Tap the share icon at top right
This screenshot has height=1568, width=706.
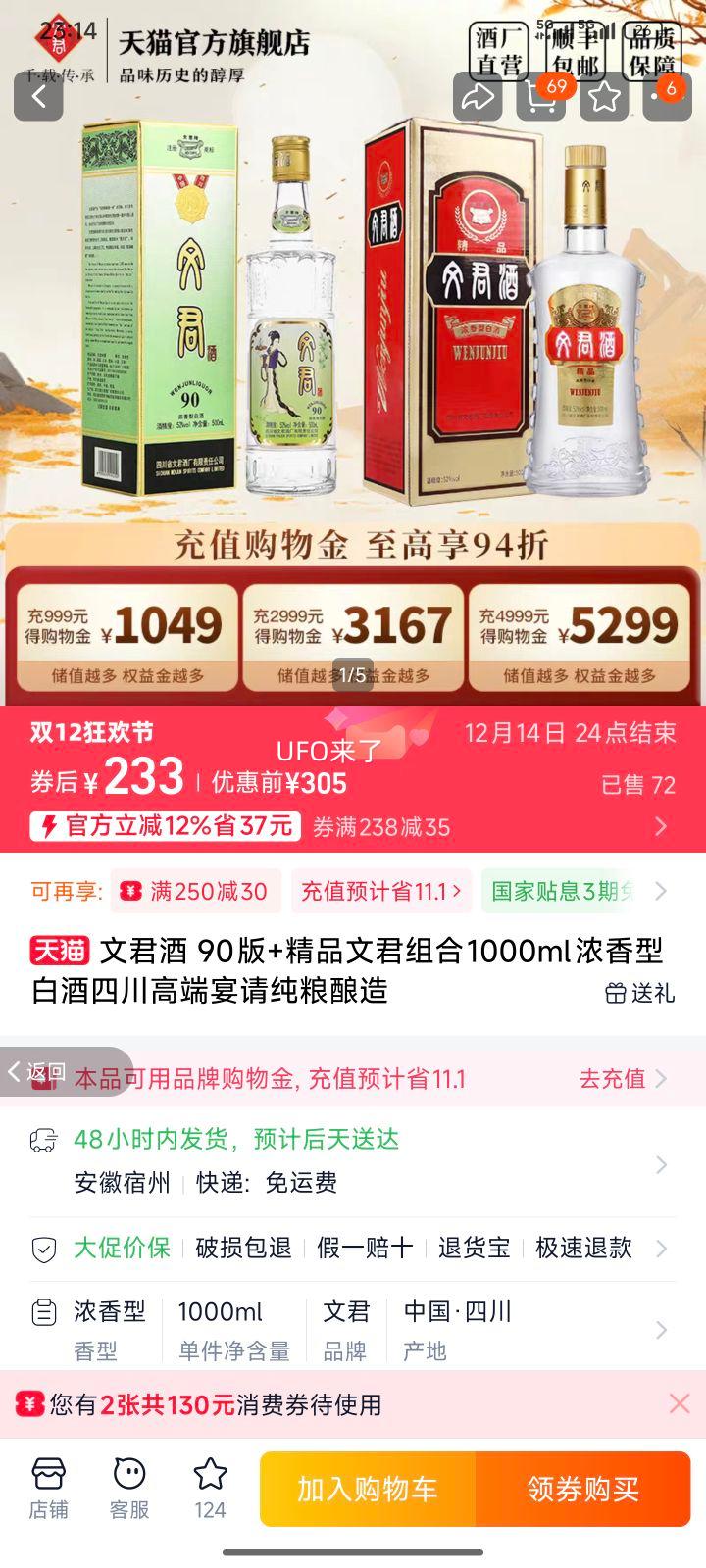(478, 95)
